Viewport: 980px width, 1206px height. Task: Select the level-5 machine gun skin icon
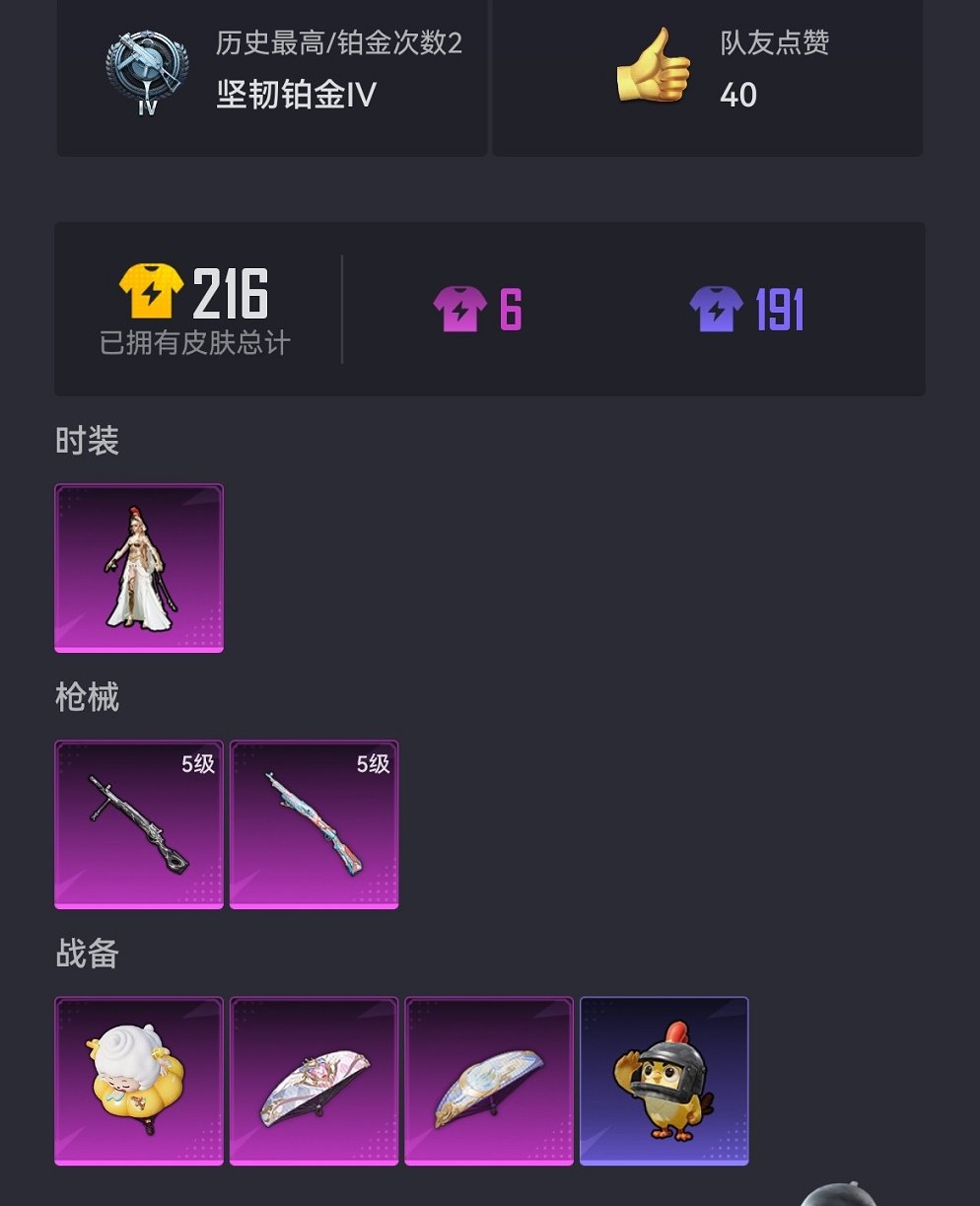[138, 824]
